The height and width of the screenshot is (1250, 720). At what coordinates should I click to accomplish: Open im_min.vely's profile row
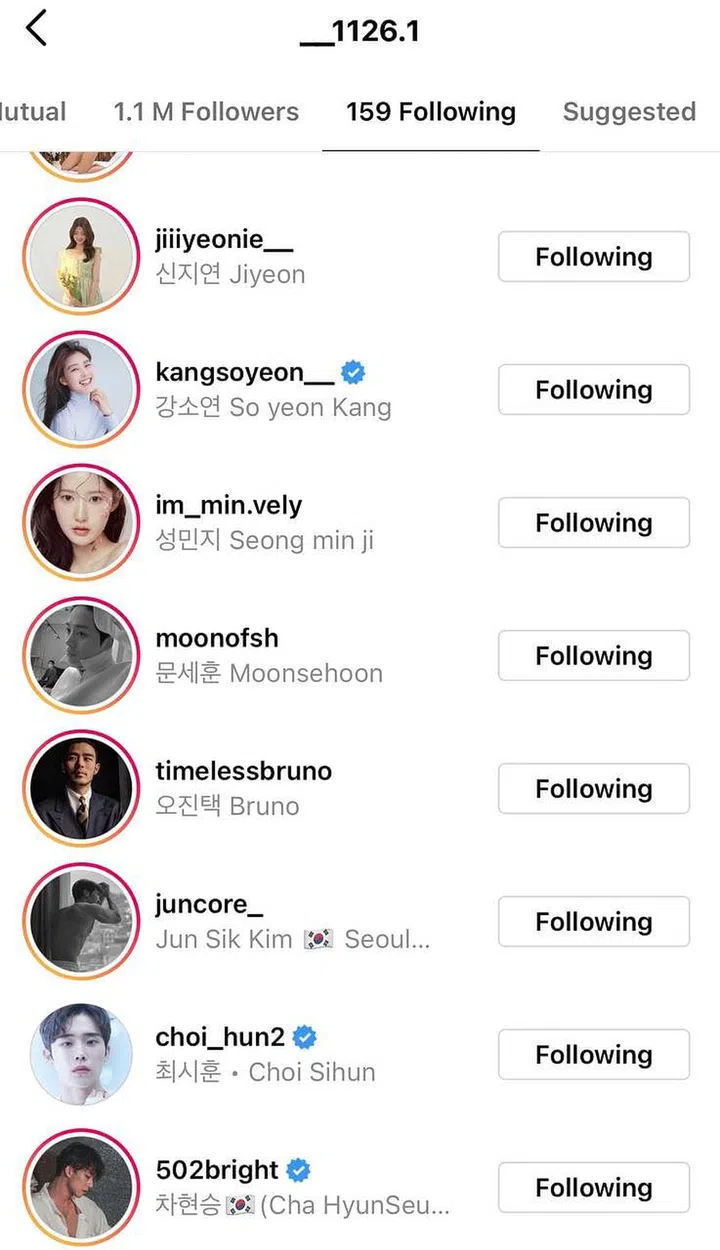point(228,506)
